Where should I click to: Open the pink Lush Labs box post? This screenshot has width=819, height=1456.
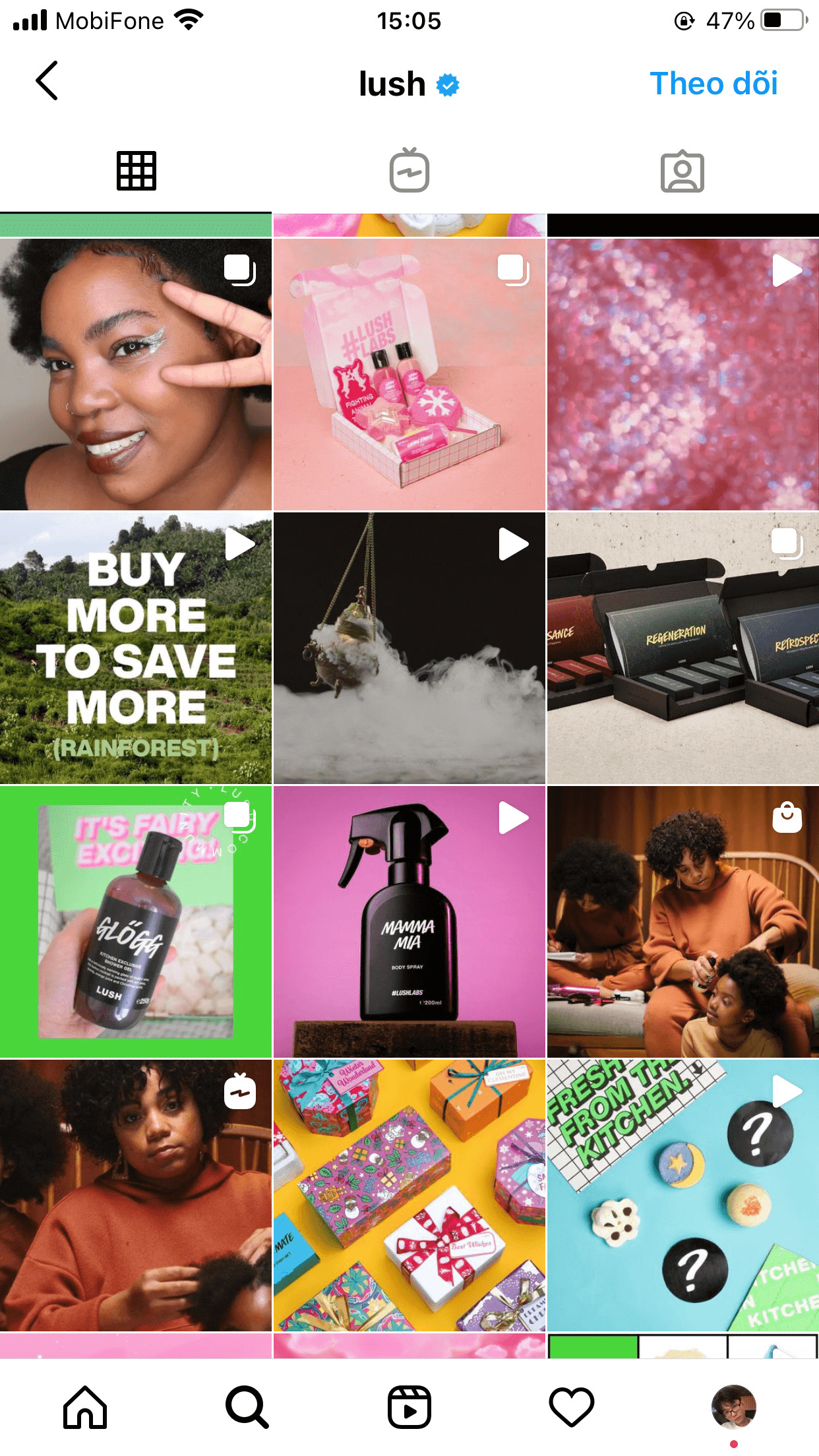pyautogui.click(x=409, y=375)
